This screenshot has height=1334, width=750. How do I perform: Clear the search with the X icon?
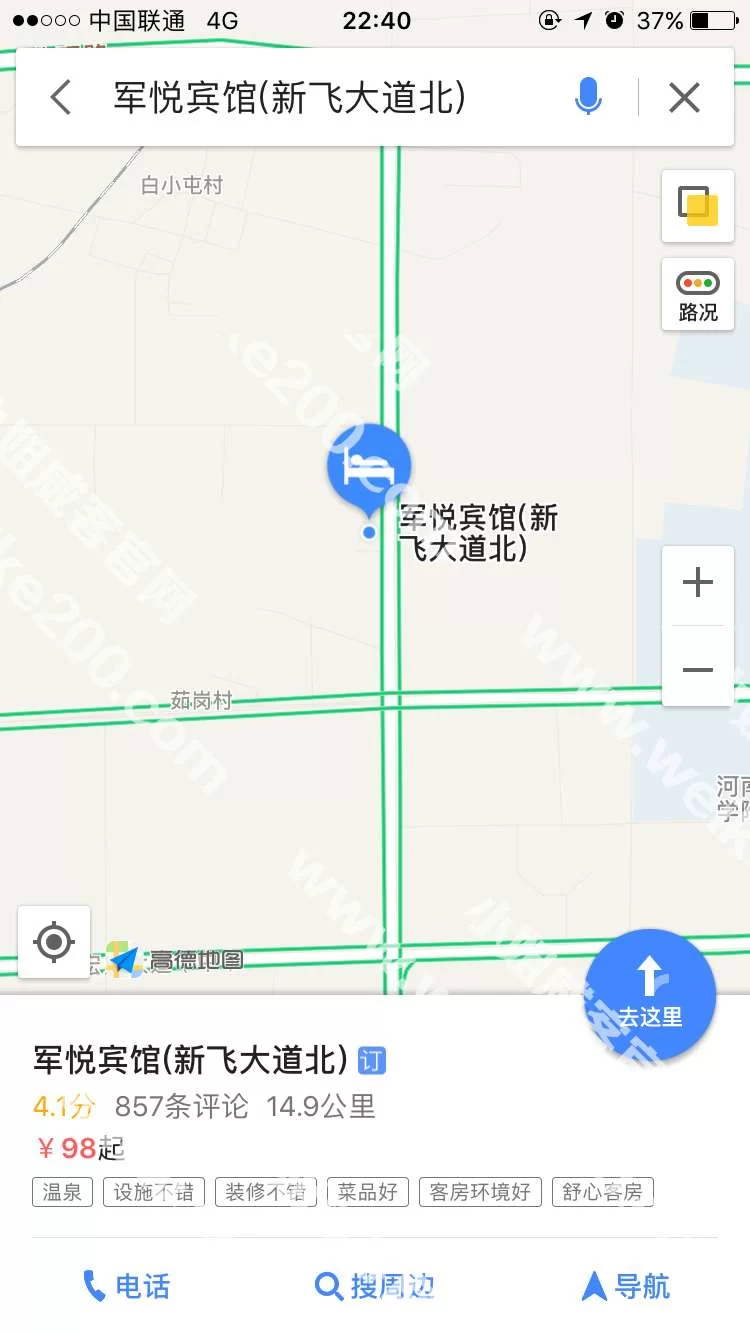pyautogui.click(x=684, y=98)
